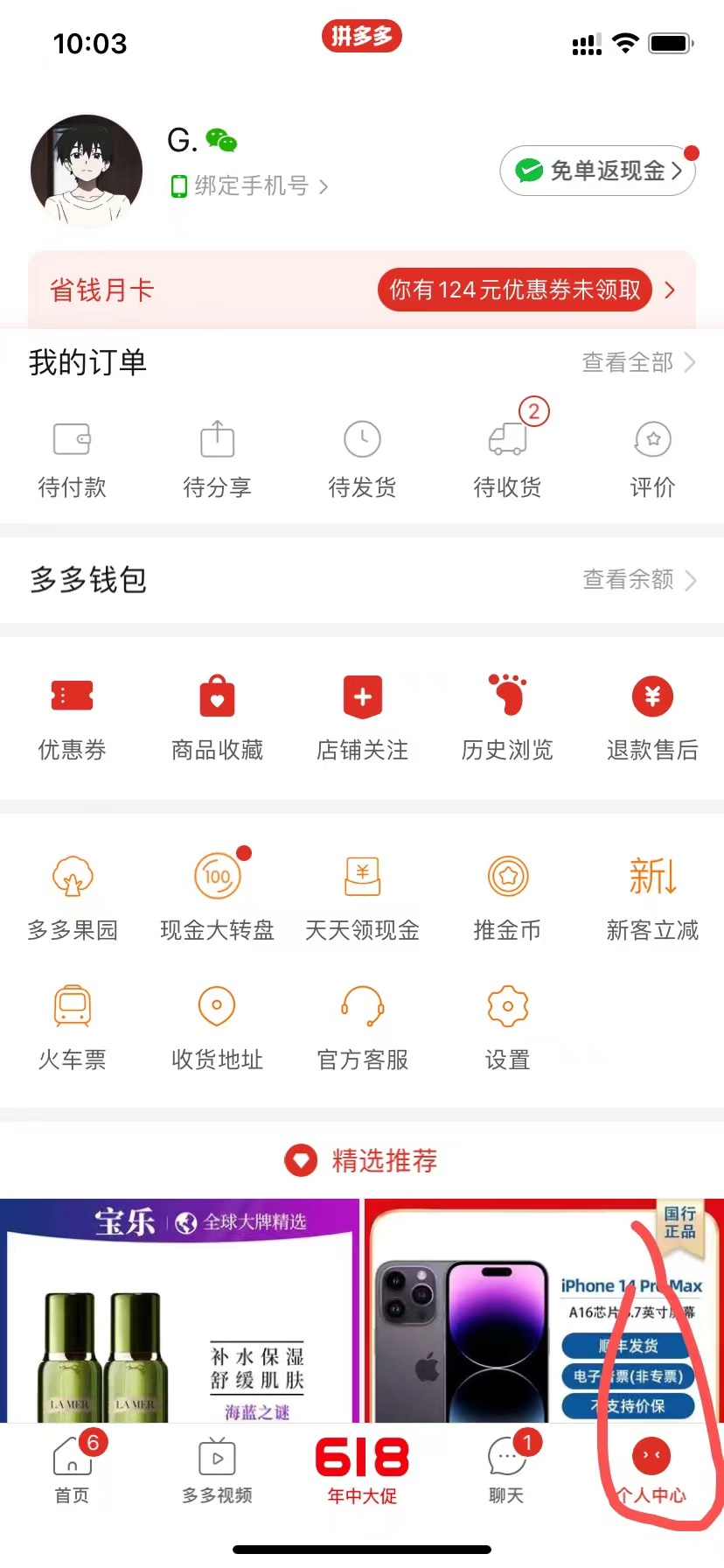724x1568 pixels.
Task: Open 商品收藏 product favorites
Action: pos(217,716)
